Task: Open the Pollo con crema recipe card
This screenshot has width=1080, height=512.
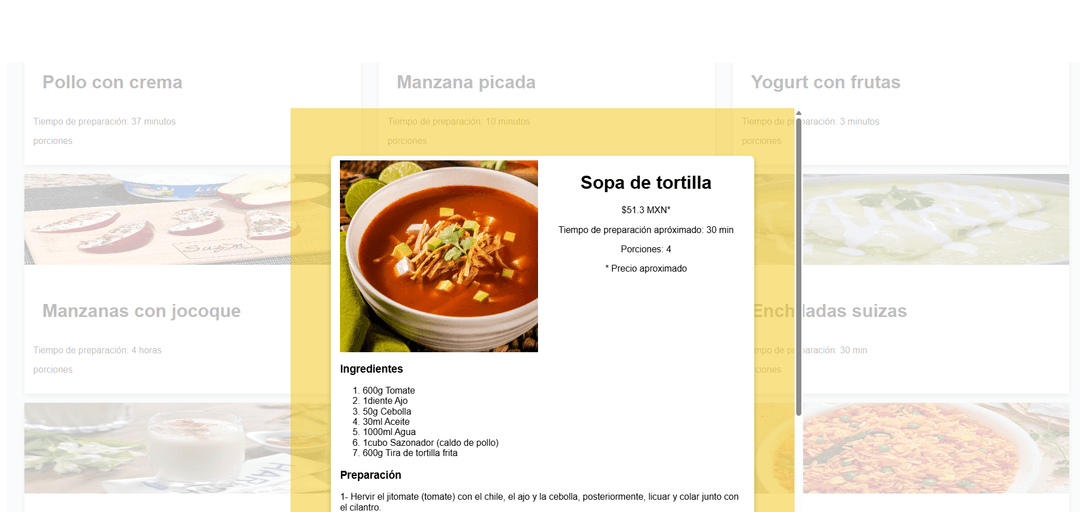Action: [112, 83]
